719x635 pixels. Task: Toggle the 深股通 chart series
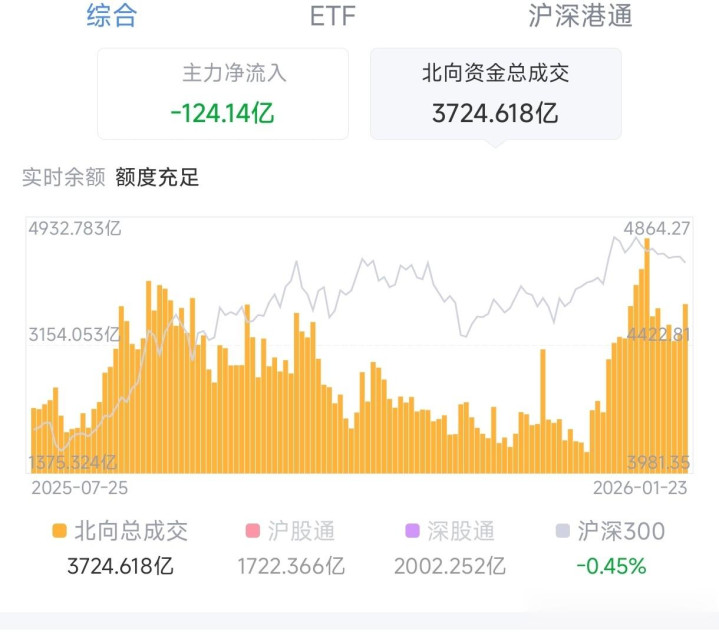450,531
